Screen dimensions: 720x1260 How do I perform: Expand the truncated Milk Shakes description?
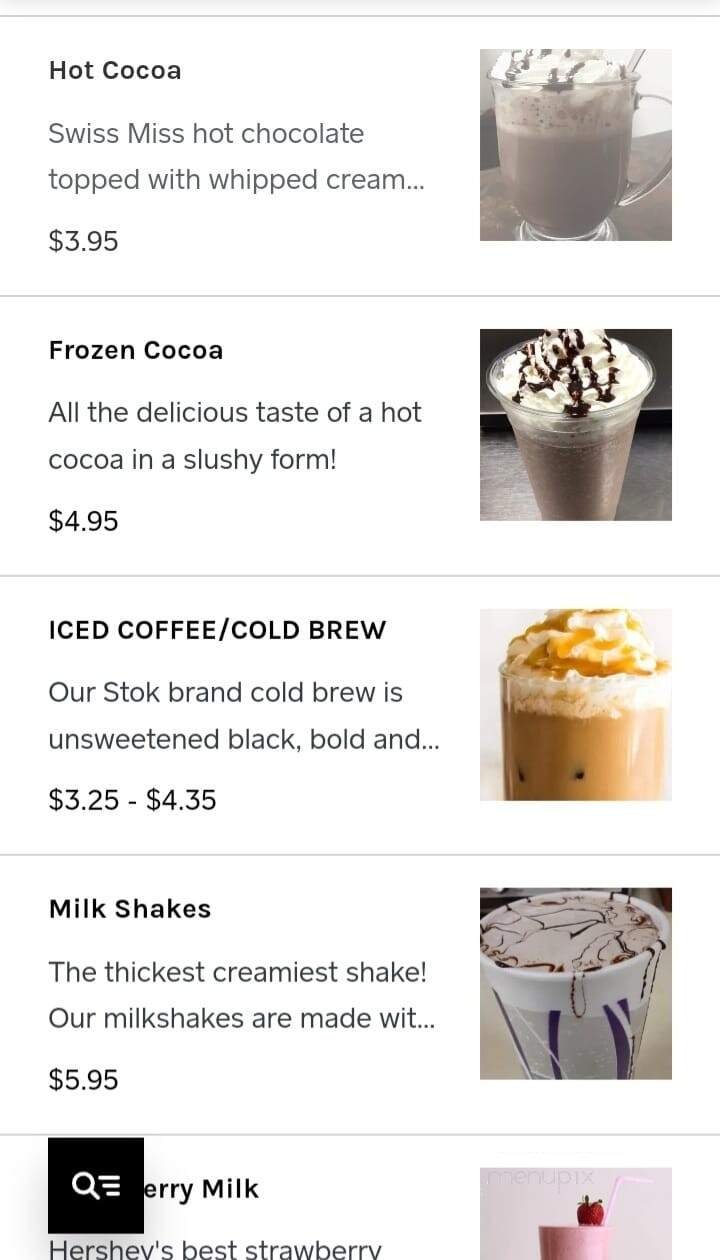click(241, 995)
